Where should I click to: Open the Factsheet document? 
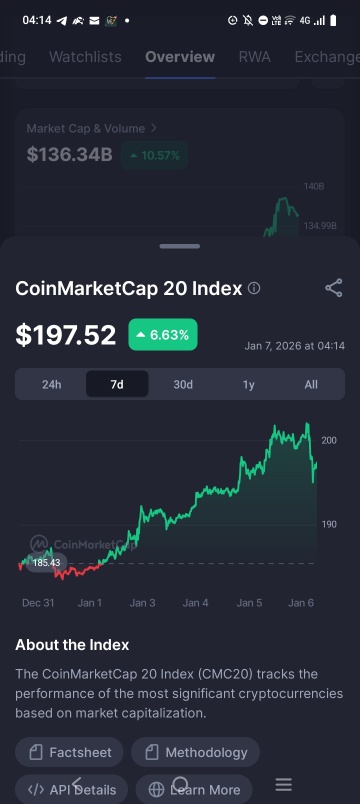tap(69, 752)
